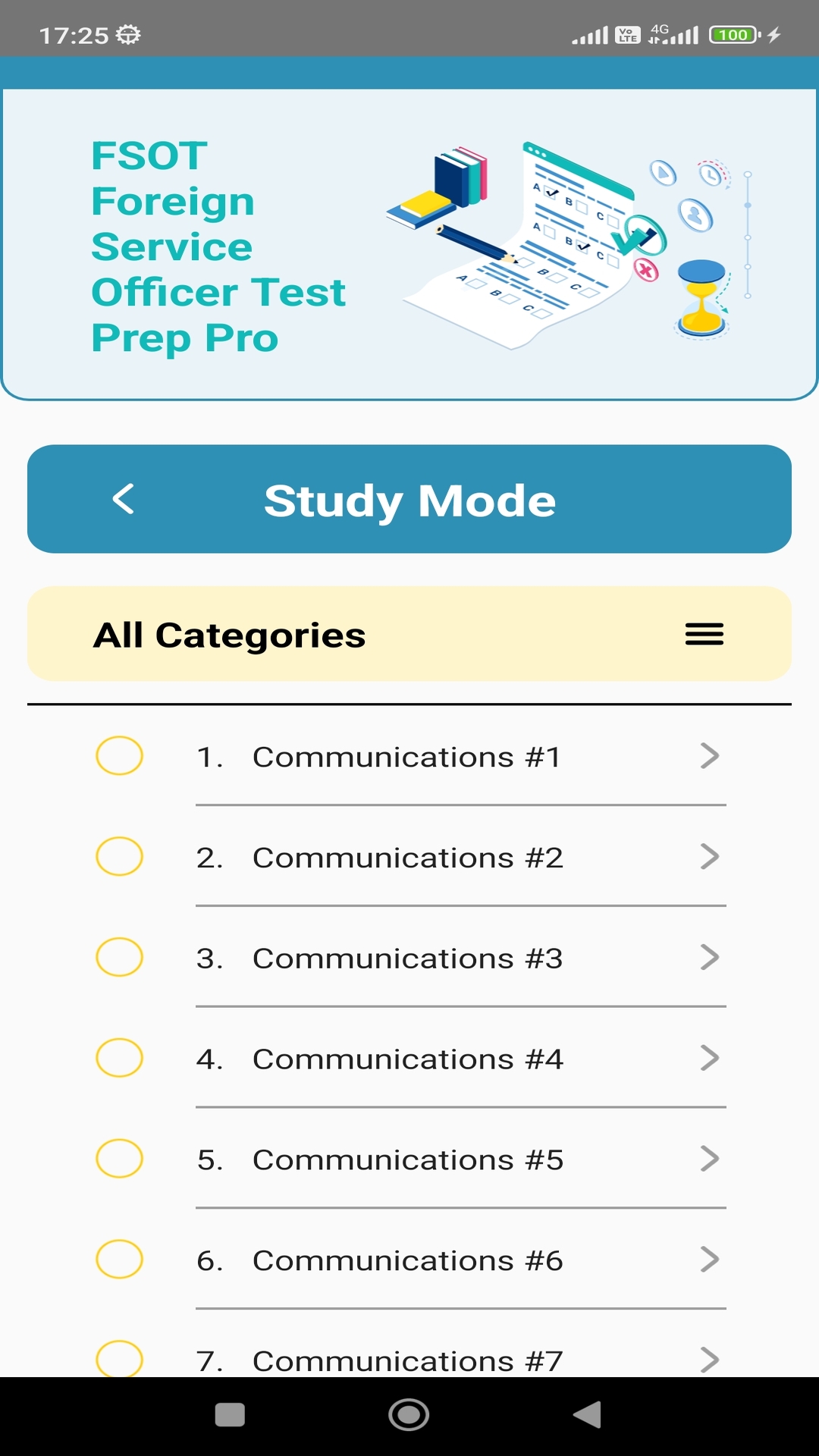Open the All Categories selector

[227, 635]
